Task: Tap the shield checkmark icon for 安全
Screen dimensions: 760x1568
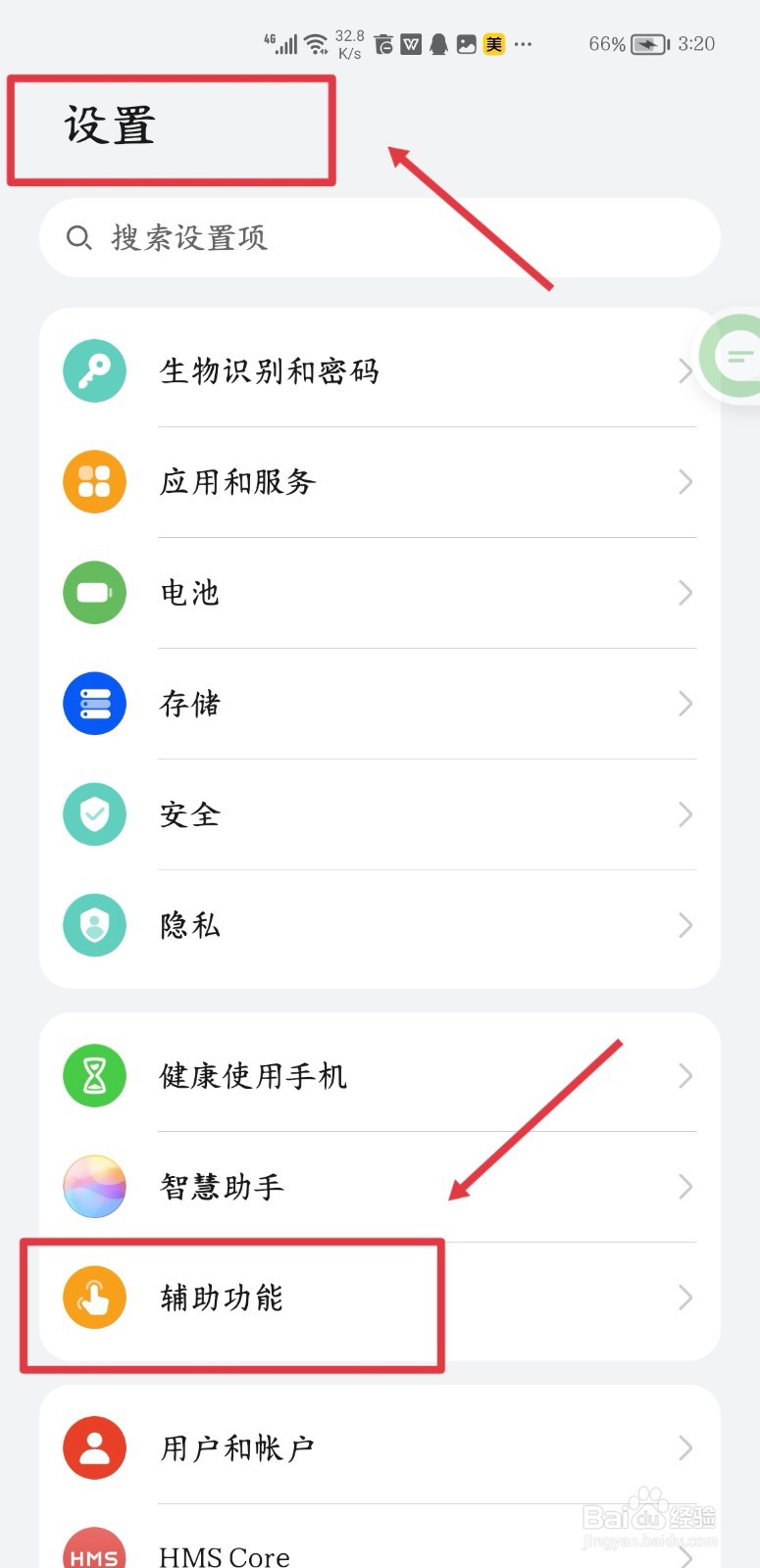Action: [94, 814]
